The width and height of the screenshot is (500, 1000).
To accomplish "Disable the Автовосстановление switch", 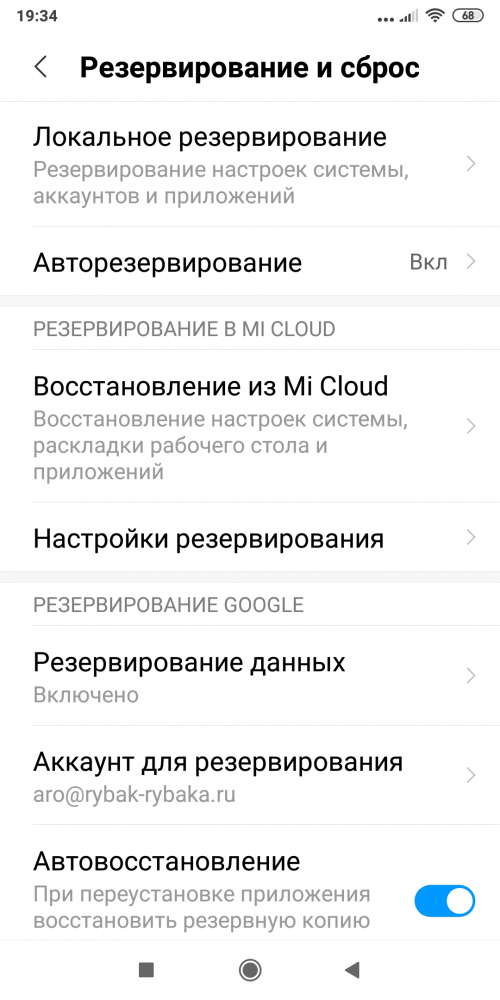I will pyautogui.click(x=445, y=902).
